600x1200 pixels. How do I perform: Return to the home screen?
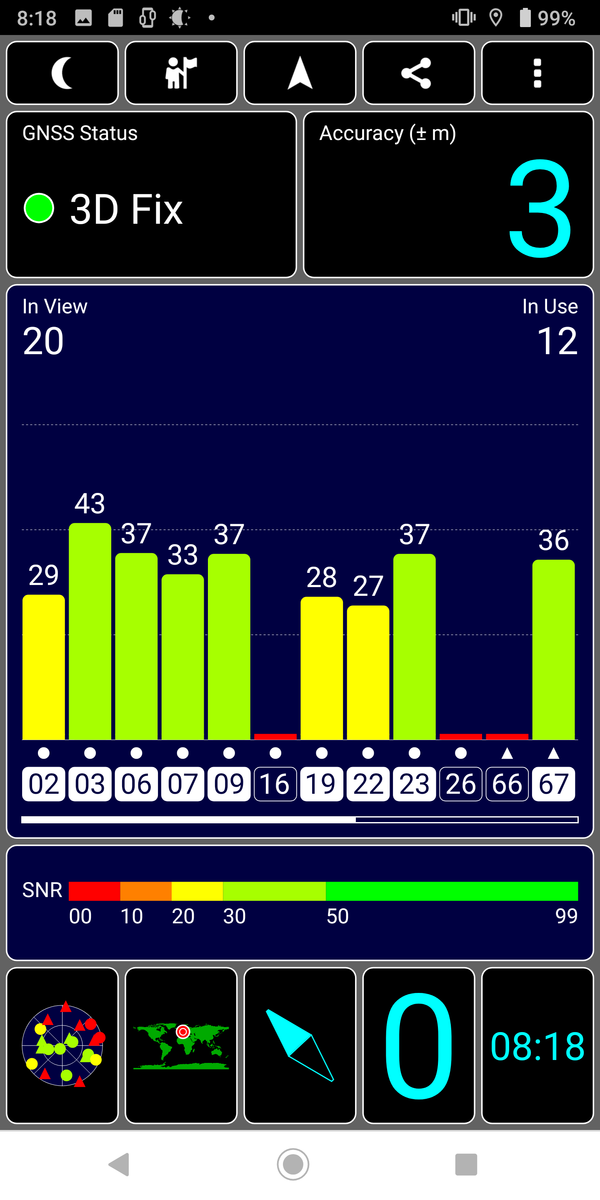tap(293, 1163)
